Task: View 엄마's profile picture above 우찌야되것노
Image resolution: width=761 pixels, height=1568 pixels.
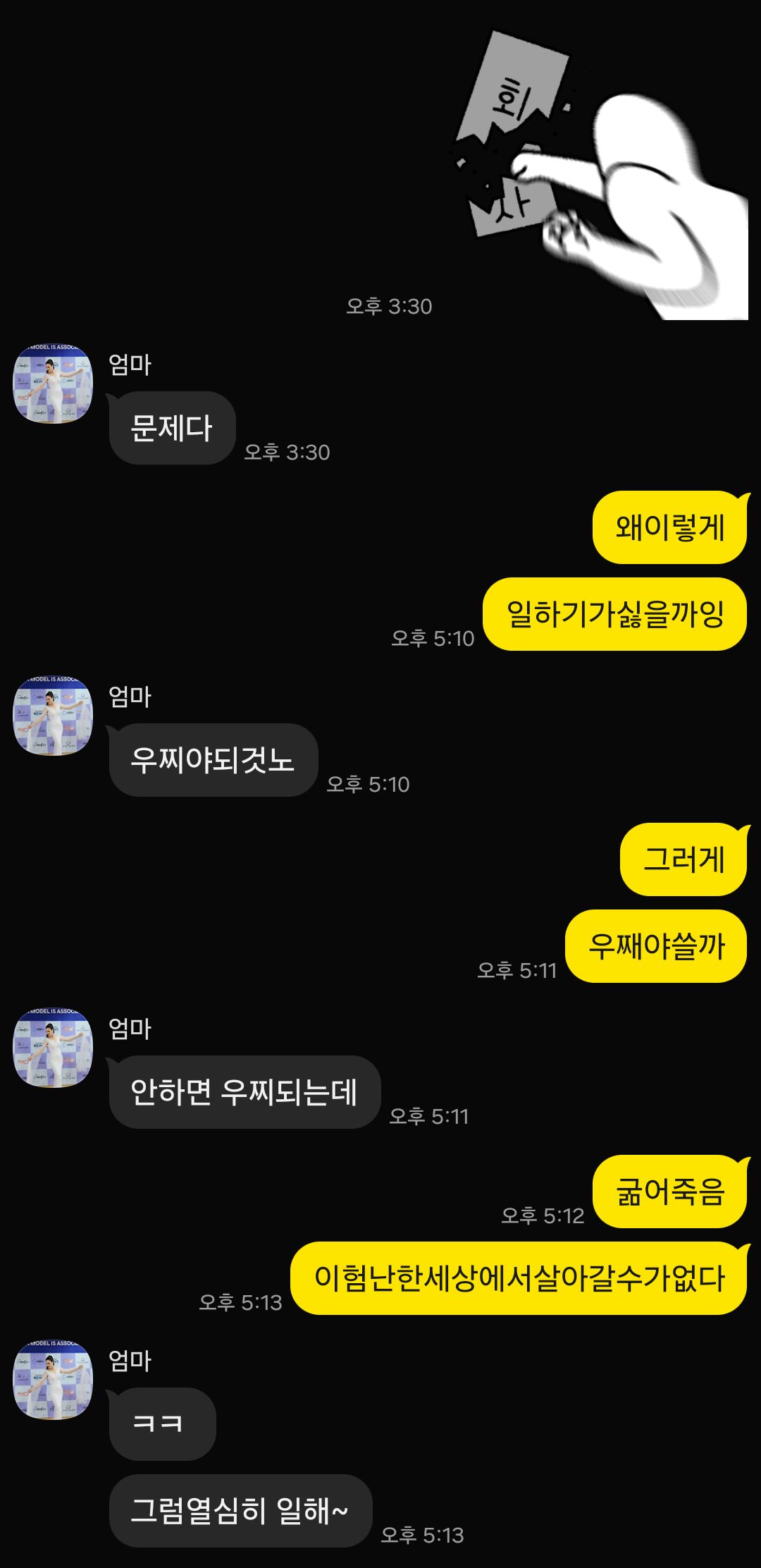Action: (x=54, y=716)
